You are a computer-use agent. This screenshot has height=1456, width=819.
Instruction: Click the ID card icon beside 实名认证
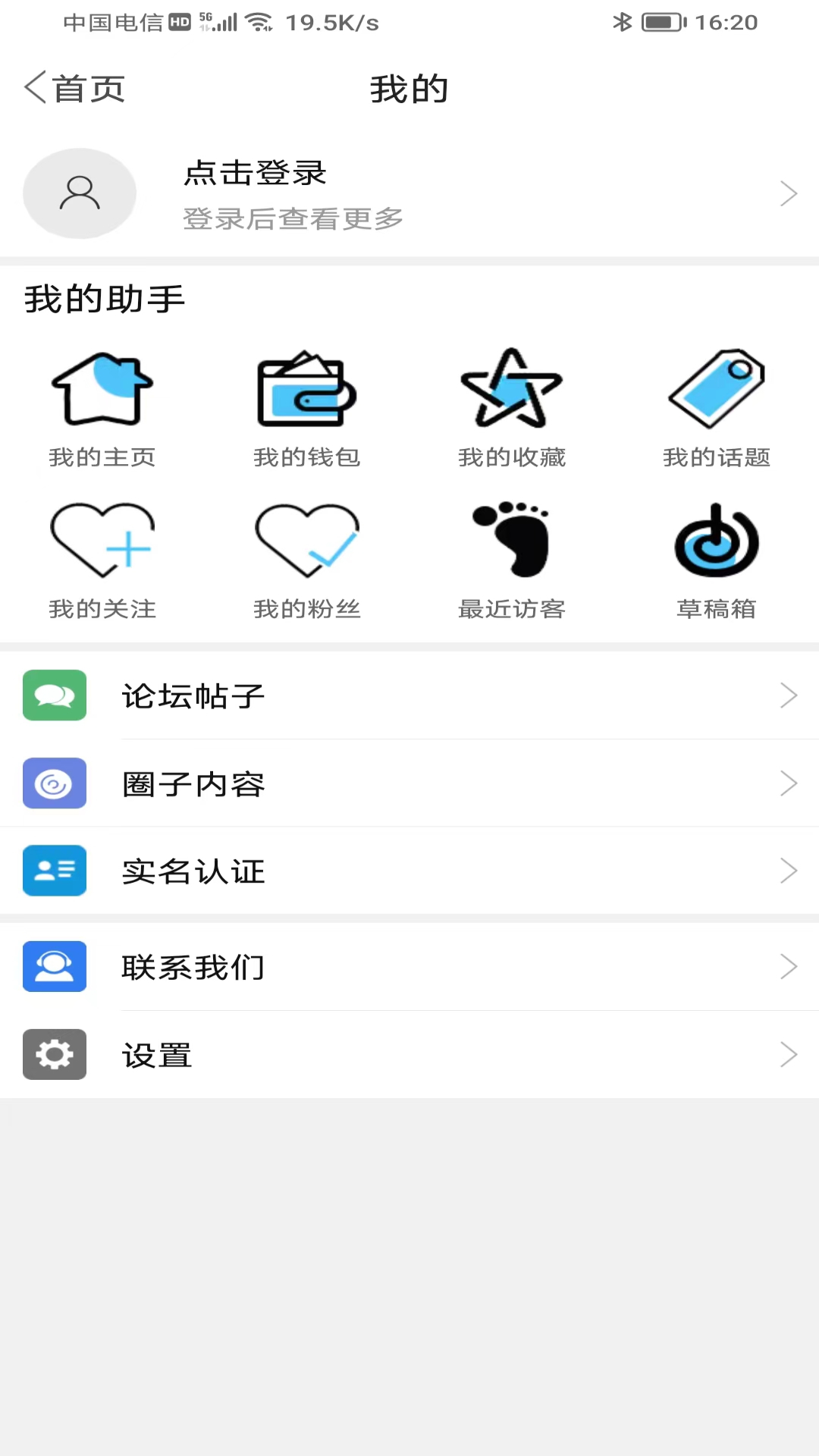pyautogui.click(x=54, y=871)
